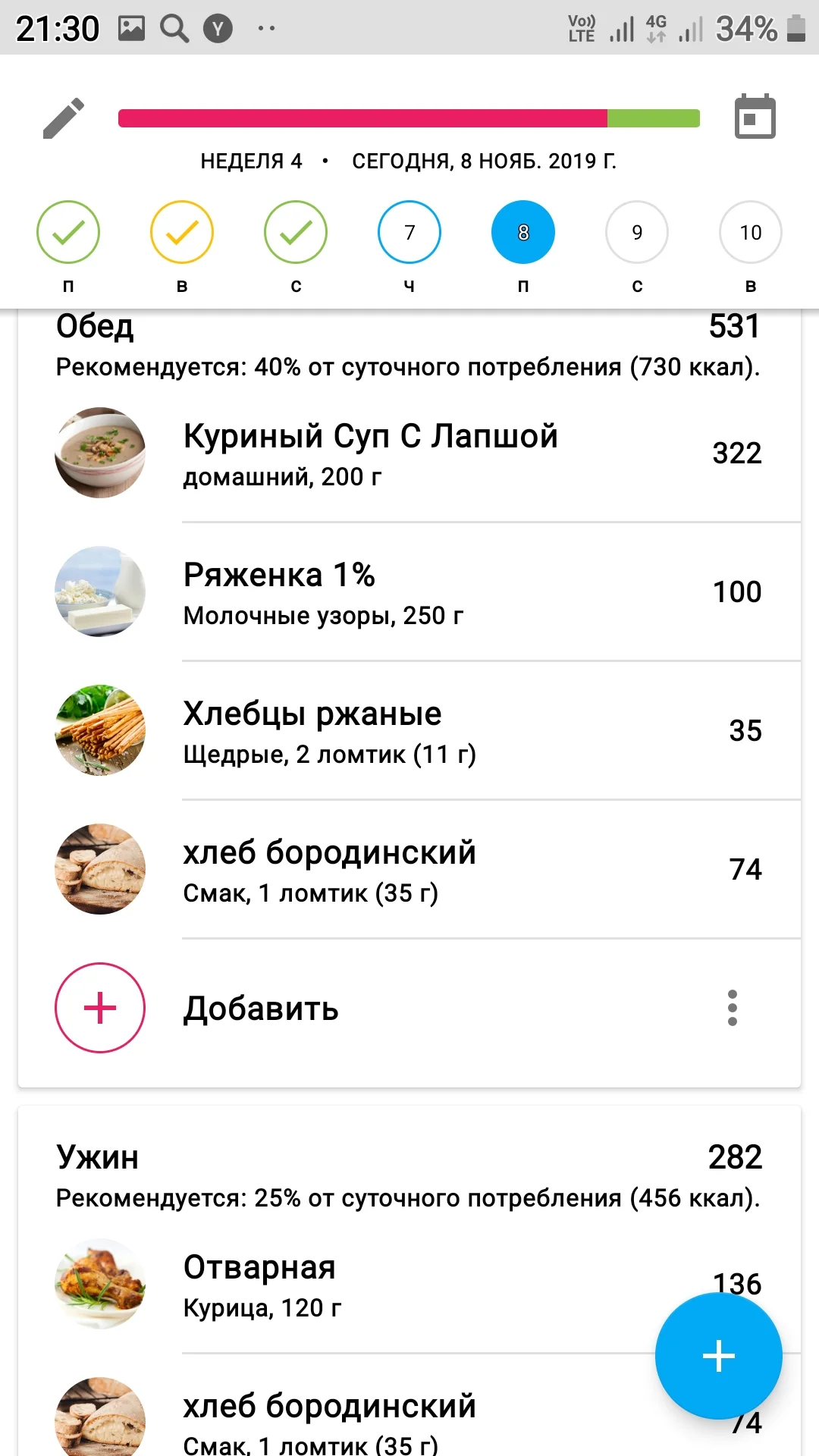Open the yellow-checked Tuesday day
The height and width of the screenshot is (1456, 819).
[x=182, y=232]
